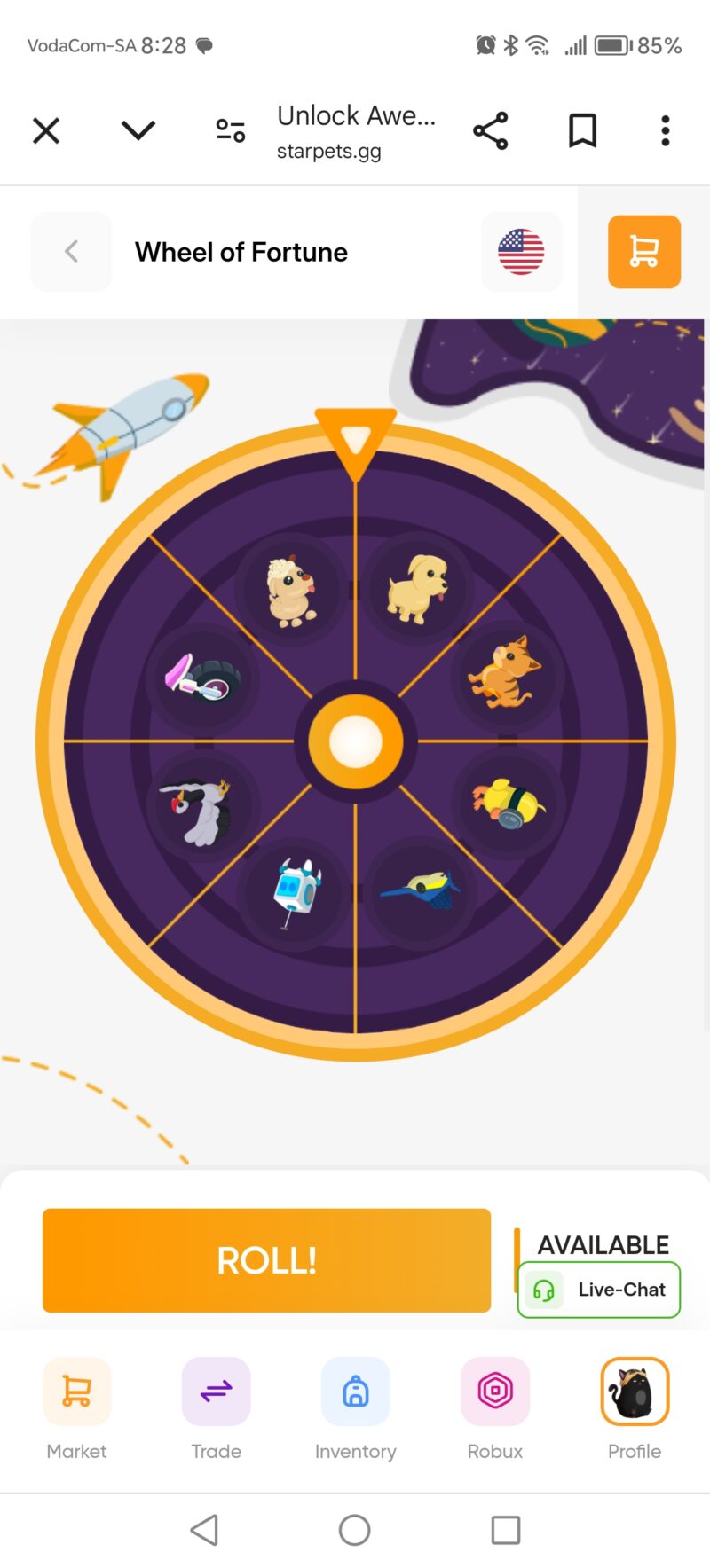Open the Trade section

pyautogui.click(x=216, y=1410)
